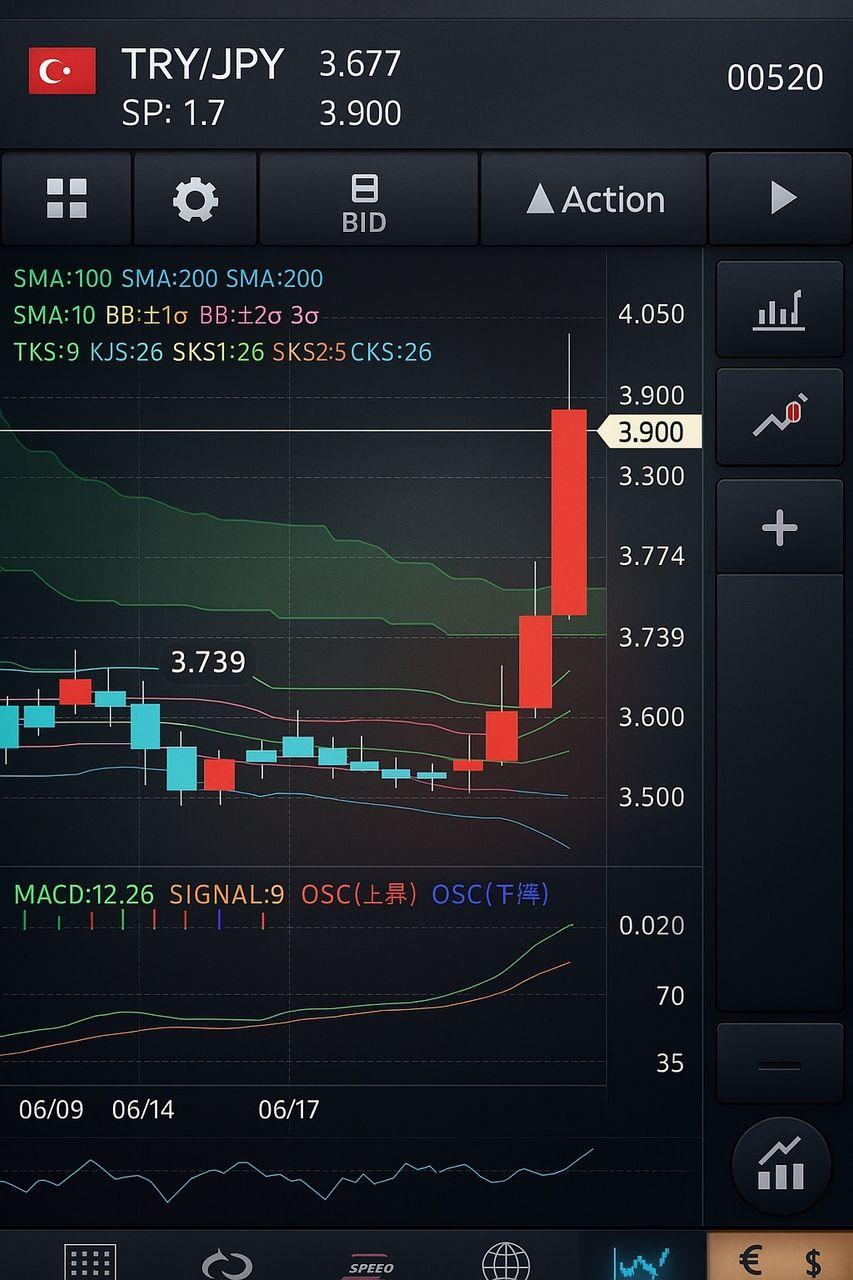The height and width of the screenshot is (1280, 853).
Task: Tap the play arrow button
Action: (x=782, y=198)
